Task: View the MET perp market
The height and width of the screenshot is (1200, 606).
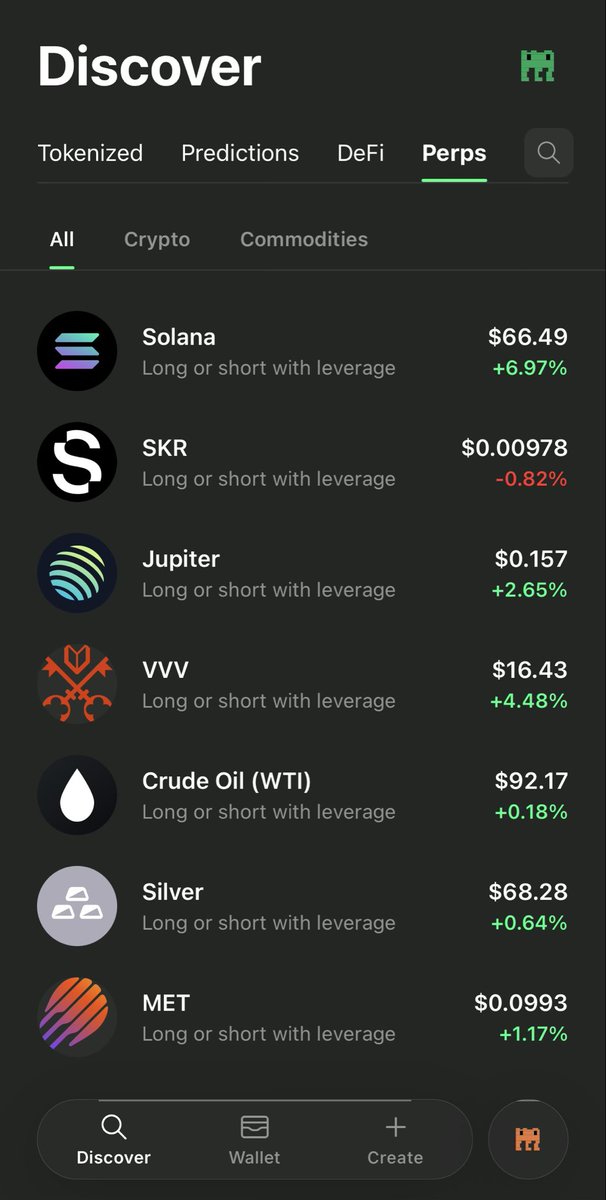Action: (303, 1017)
